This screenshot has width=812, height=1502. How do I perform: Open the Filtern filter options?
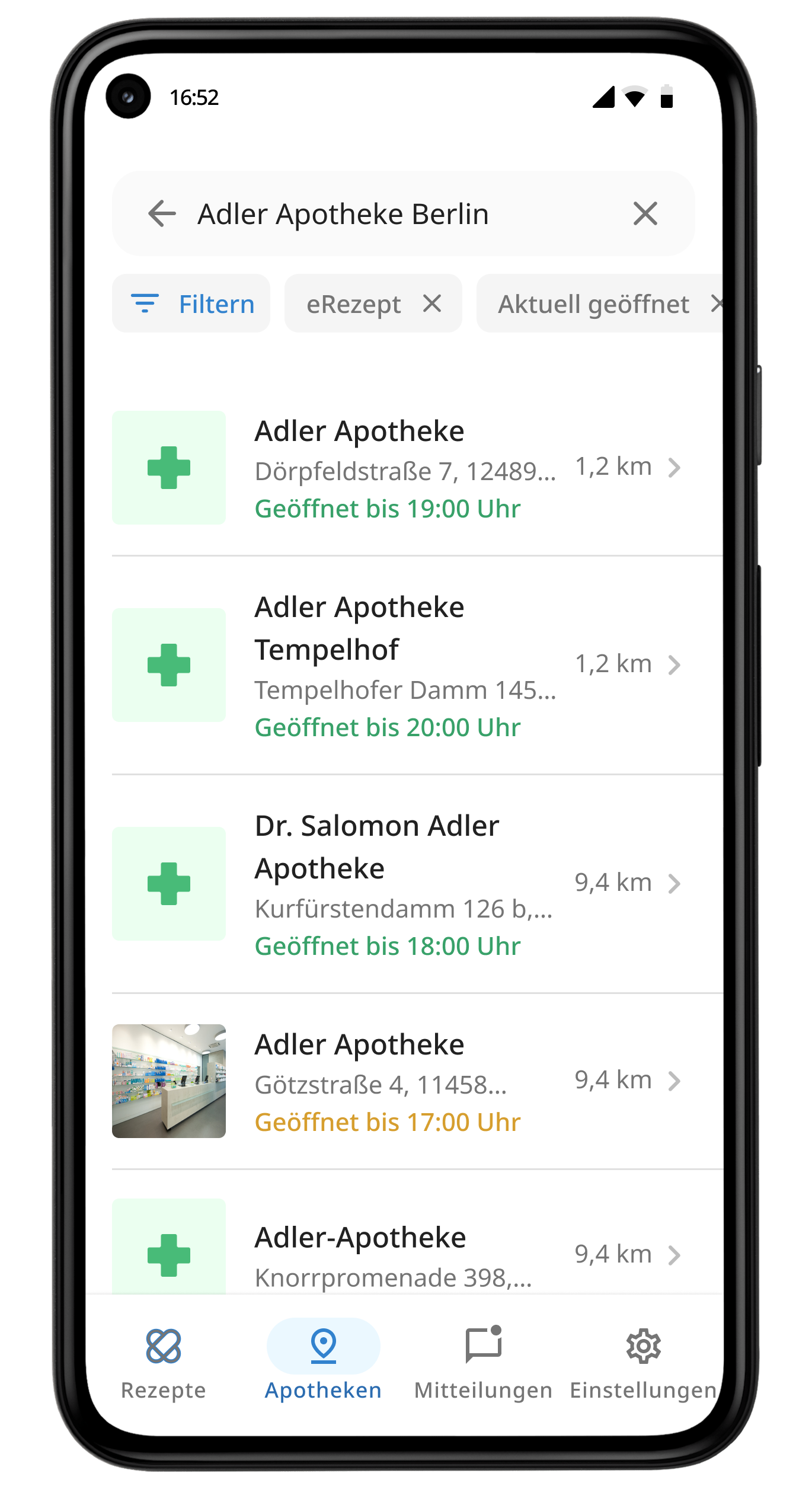click(x=191, y=303)
